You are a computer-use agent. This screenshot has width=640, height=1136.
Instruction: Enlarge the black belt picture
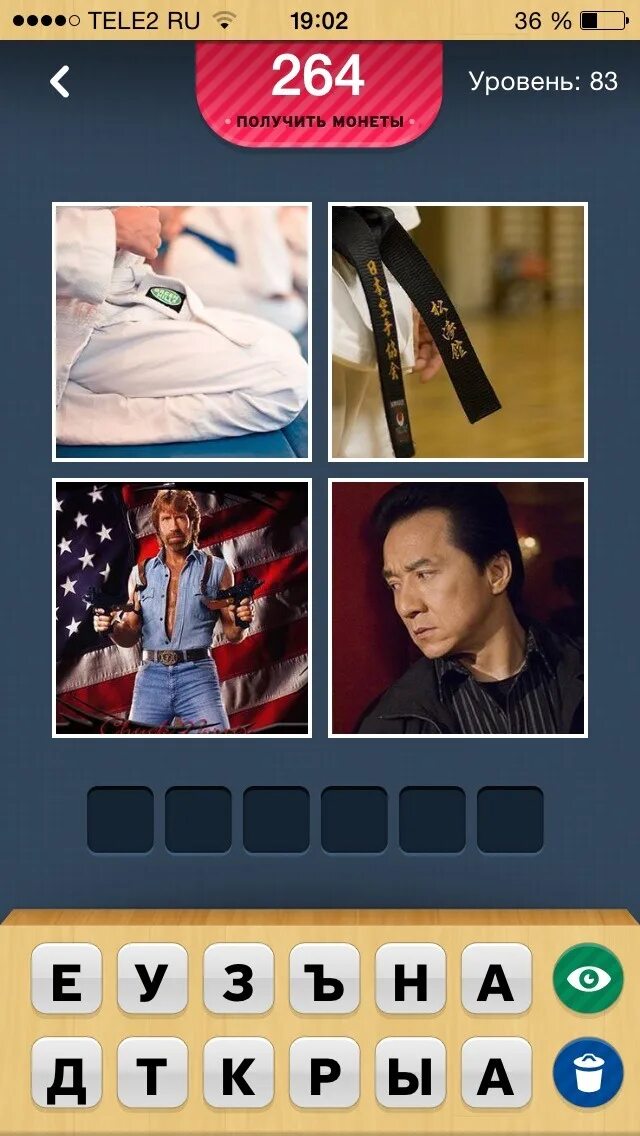click(x=458, y=332)
